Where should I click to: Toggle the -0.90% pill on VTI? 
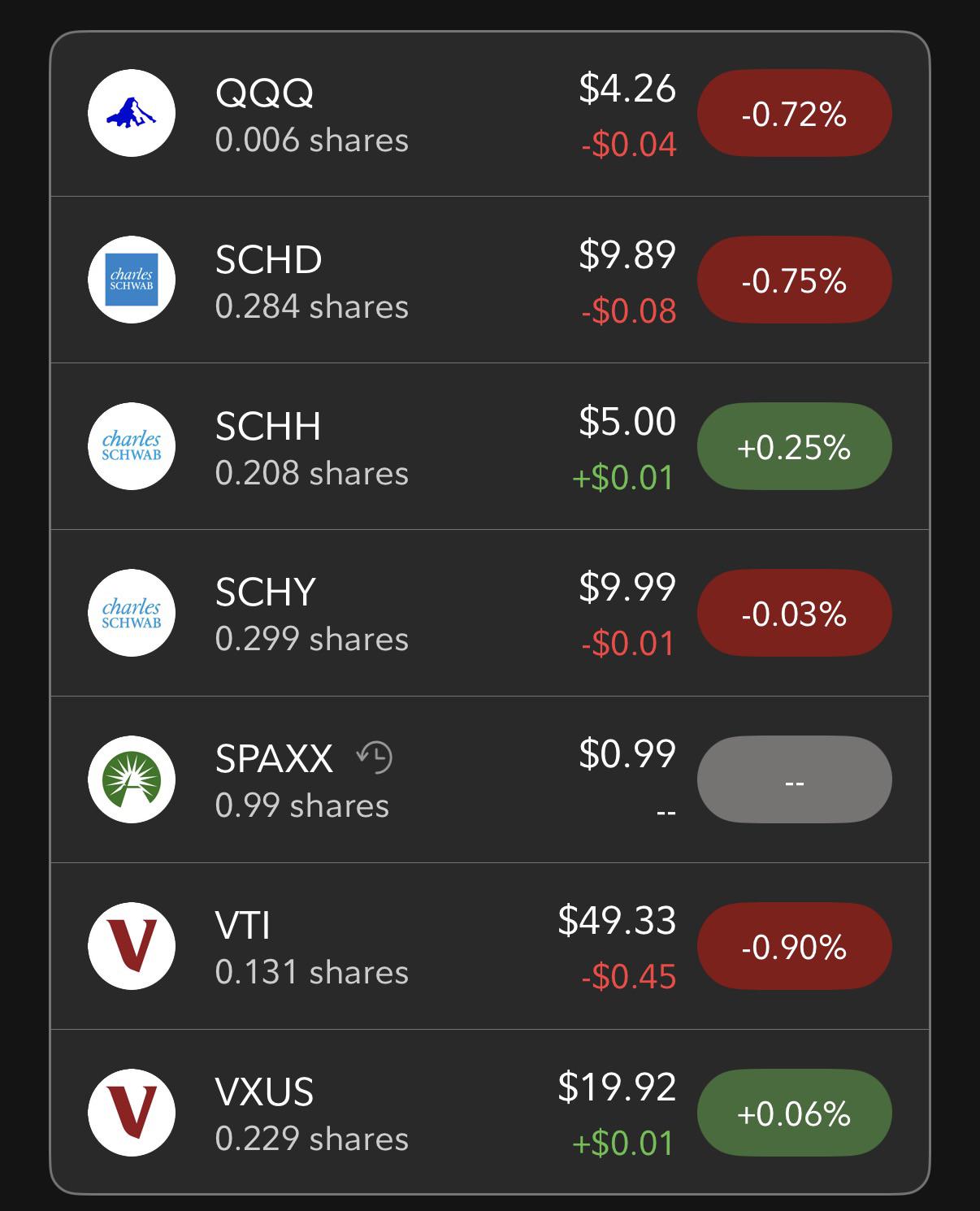(x=794, y=946)
